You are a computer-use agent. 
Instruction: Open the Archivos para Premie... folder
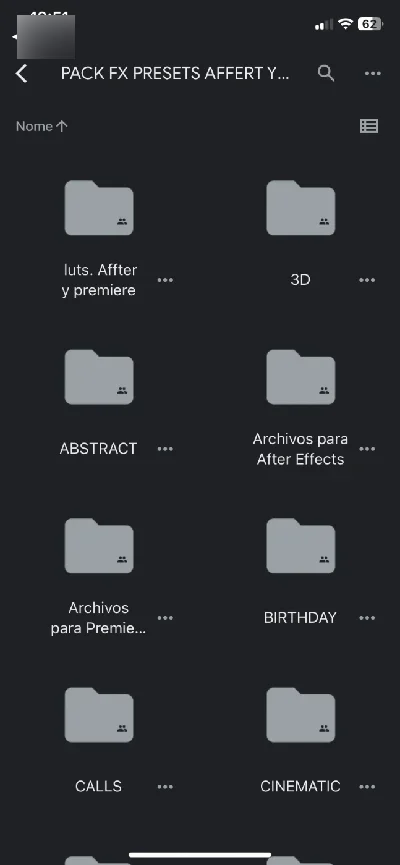99,546
